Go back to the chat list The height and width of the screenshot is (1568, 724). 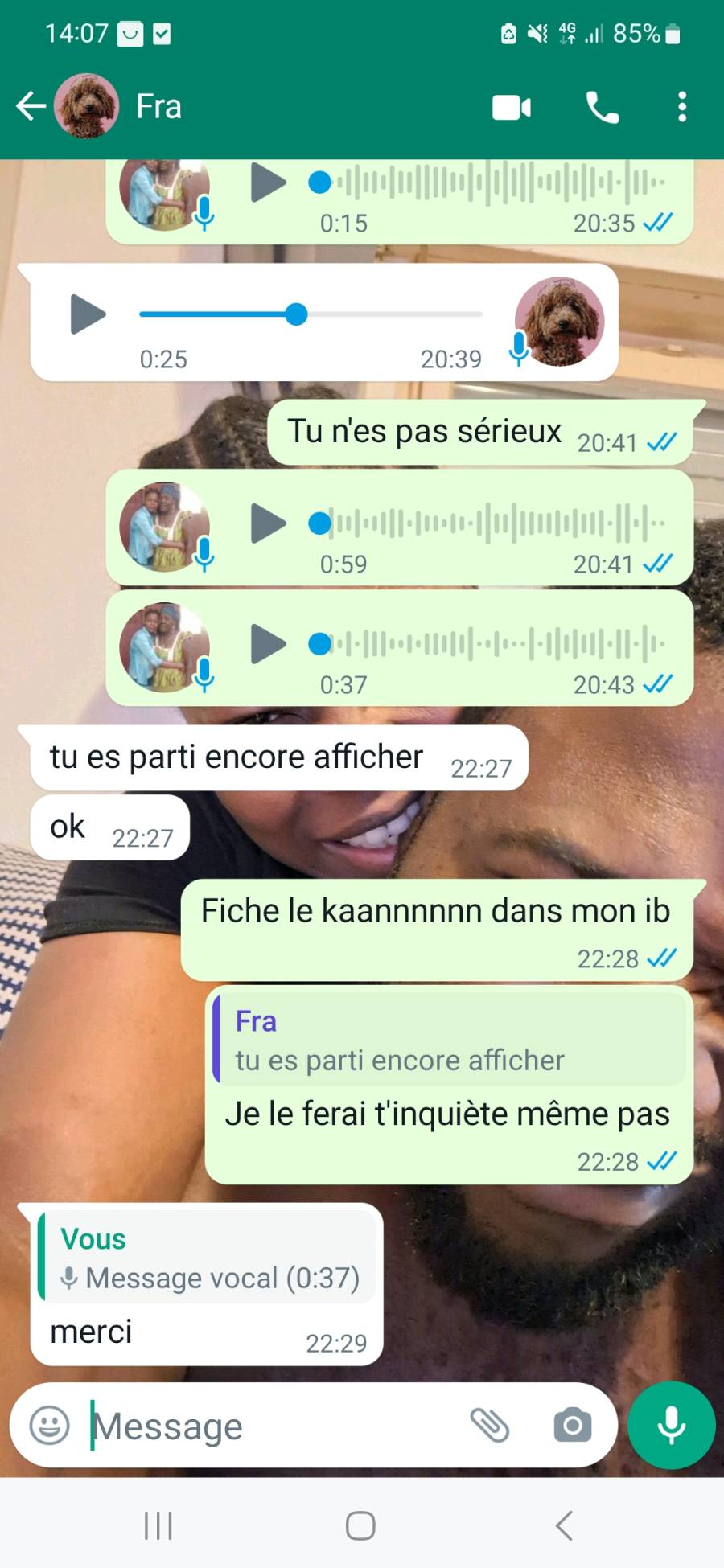(31, 106)
